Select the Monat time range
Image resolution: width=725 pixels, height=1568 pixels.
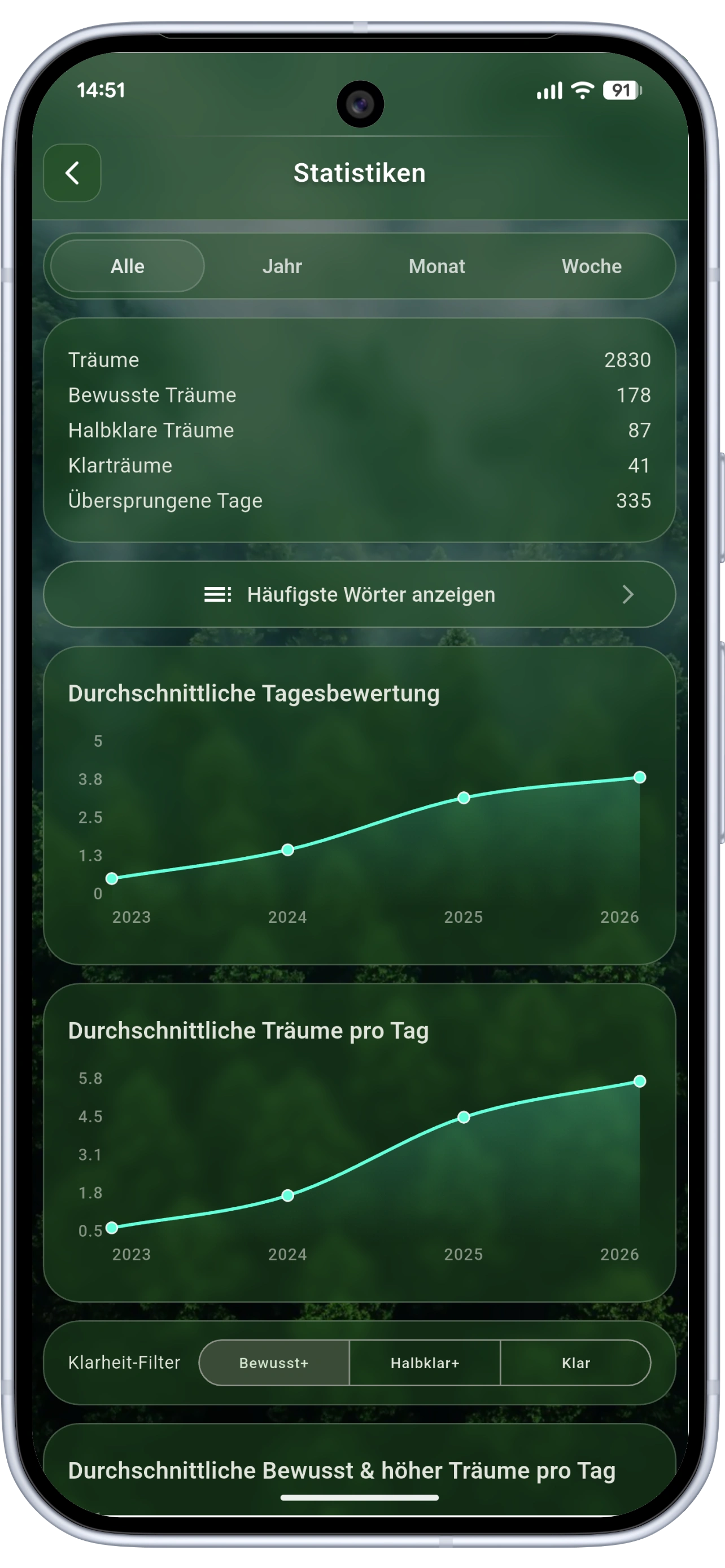pos(436,266)
